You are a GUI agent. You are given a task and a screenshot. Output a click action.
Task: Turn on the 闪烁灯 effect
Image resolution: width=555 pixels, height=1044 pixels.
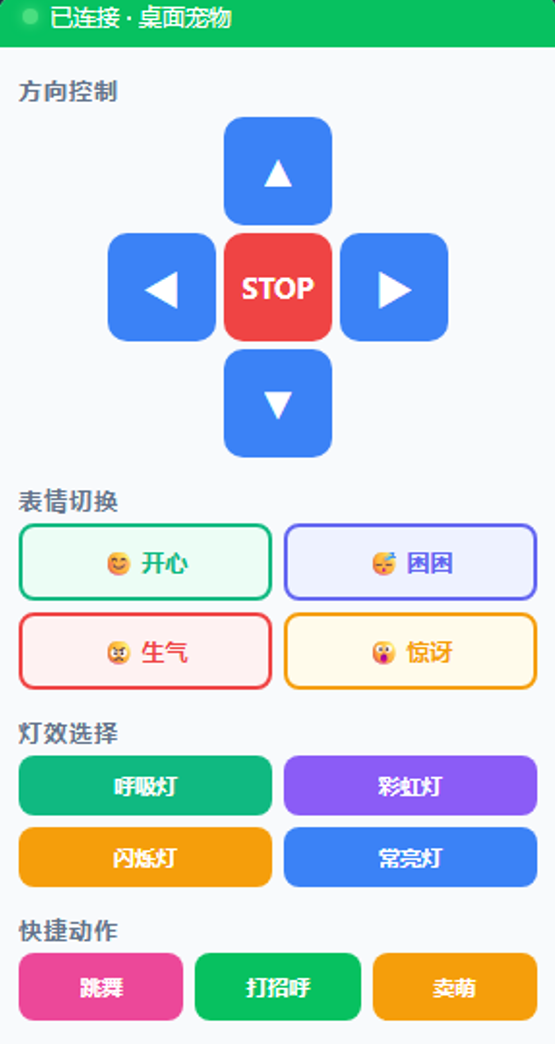pyautogui.click(x=145, y=857)
